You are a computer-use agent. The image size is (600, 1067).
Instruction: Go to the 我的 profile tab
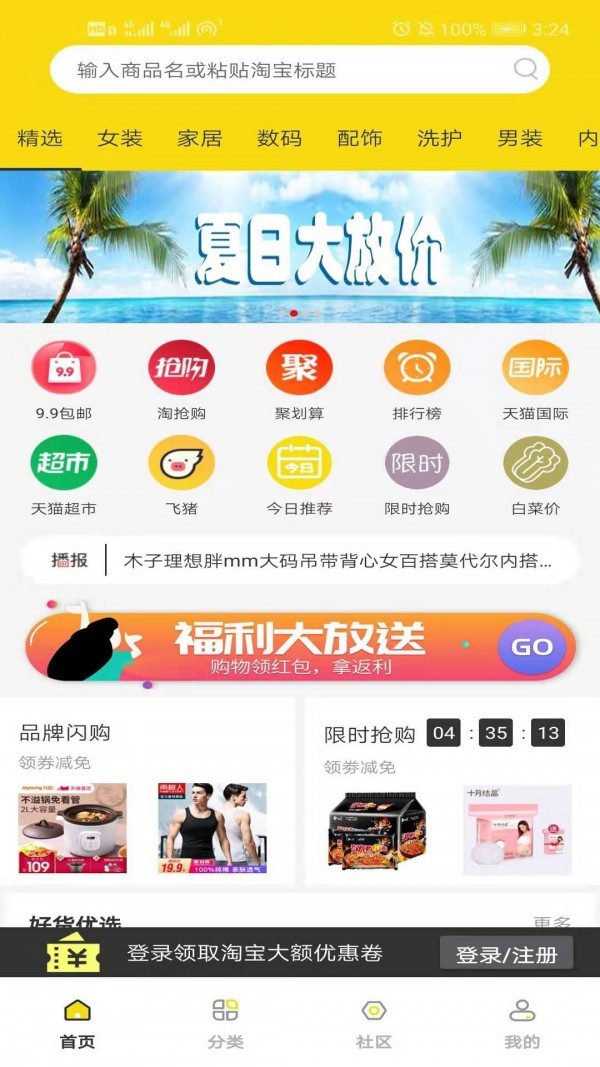pyautogui.click(x=521, y=1022)
